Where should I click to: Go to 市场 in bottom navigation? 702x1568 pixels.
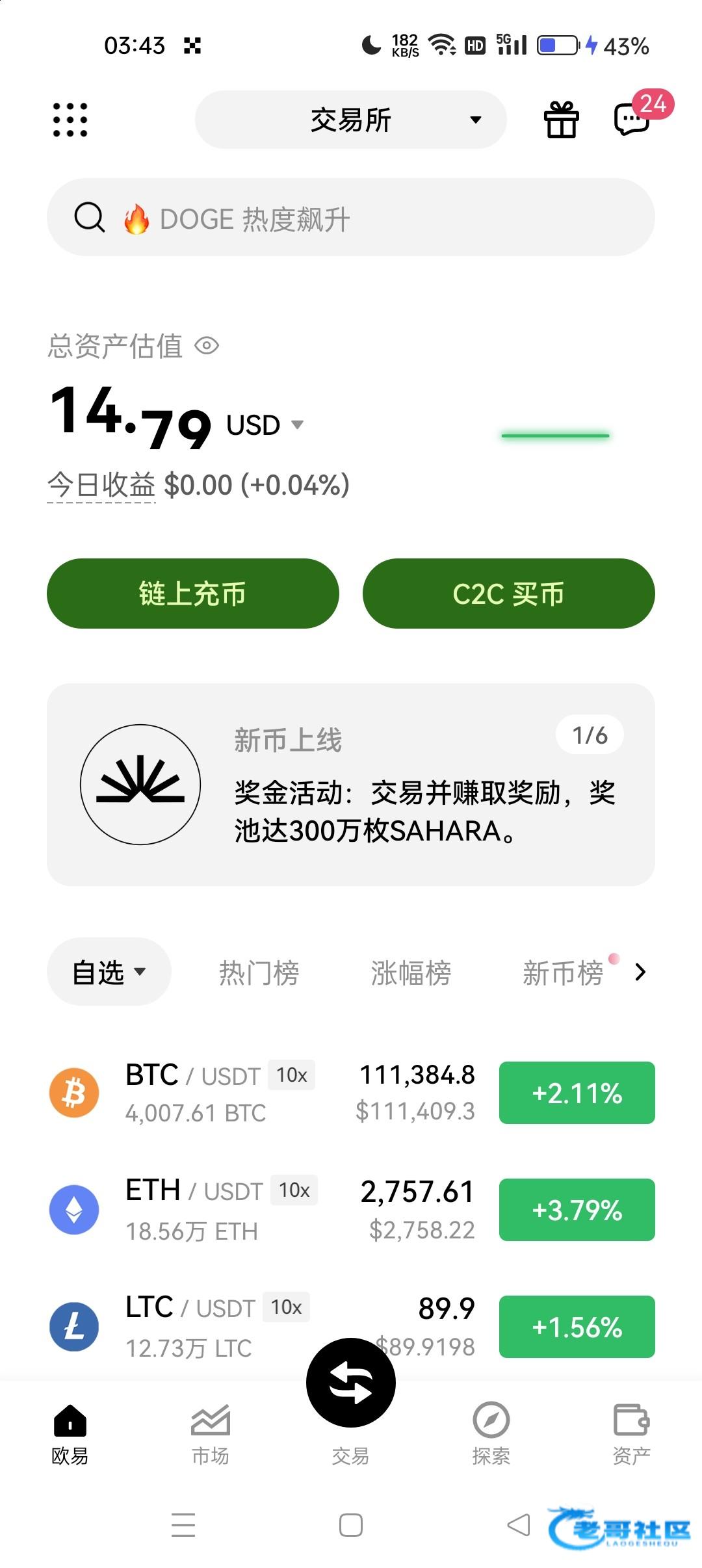point(210,1435)
